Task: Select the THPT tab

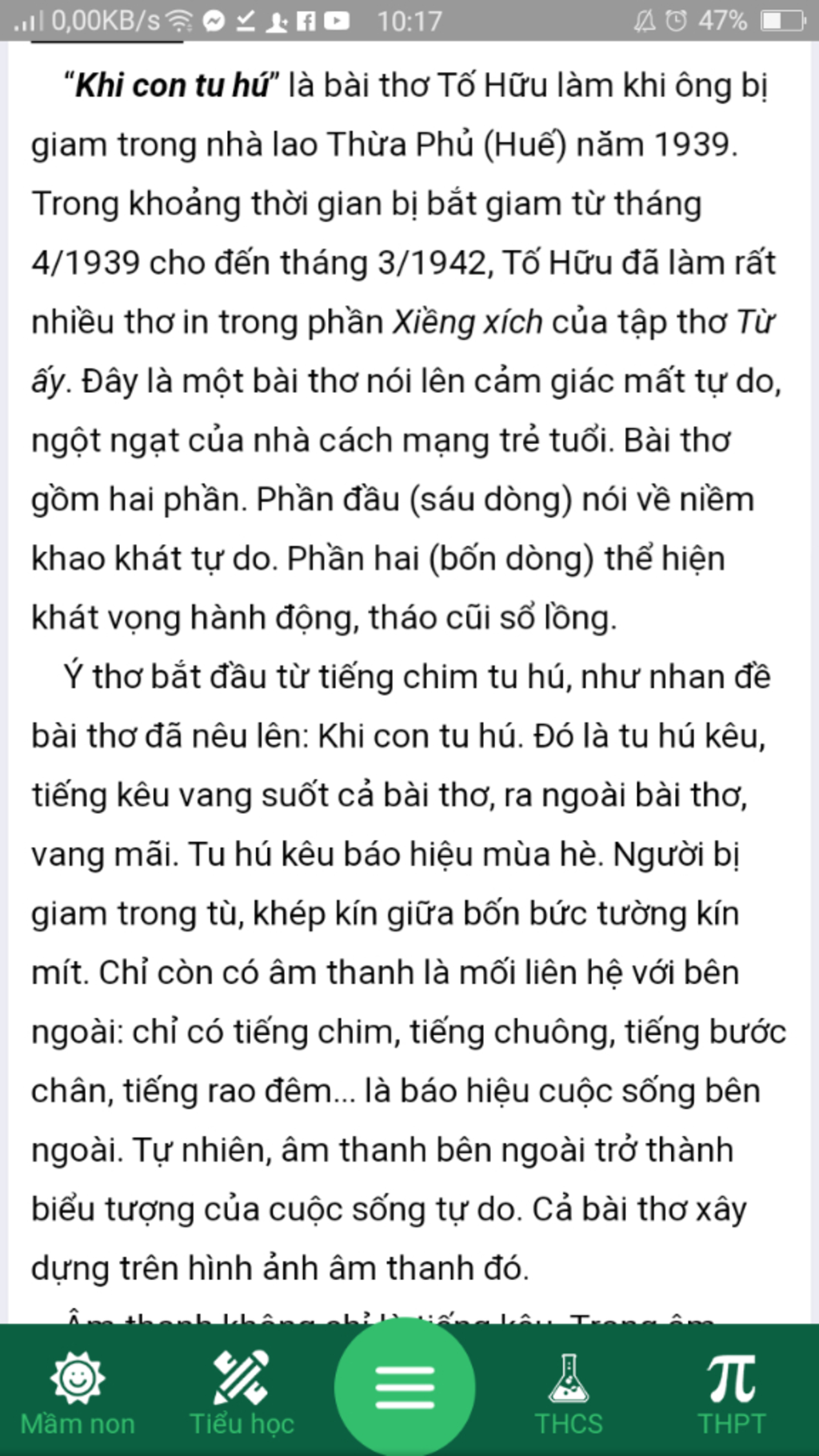Action: coord(731,1394)
